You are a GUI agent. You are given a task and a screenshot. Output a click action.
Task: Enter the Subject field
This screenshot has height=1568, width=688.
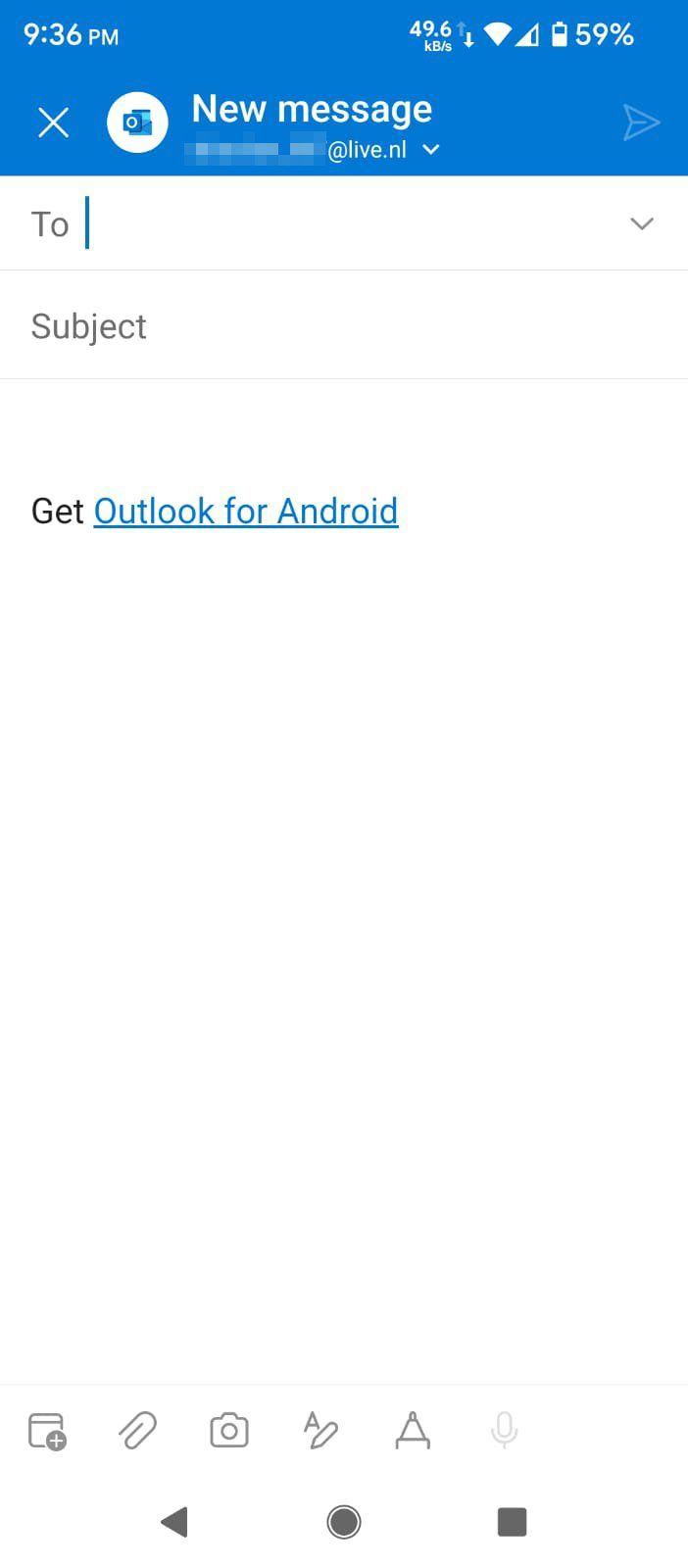tap(343, 326)
